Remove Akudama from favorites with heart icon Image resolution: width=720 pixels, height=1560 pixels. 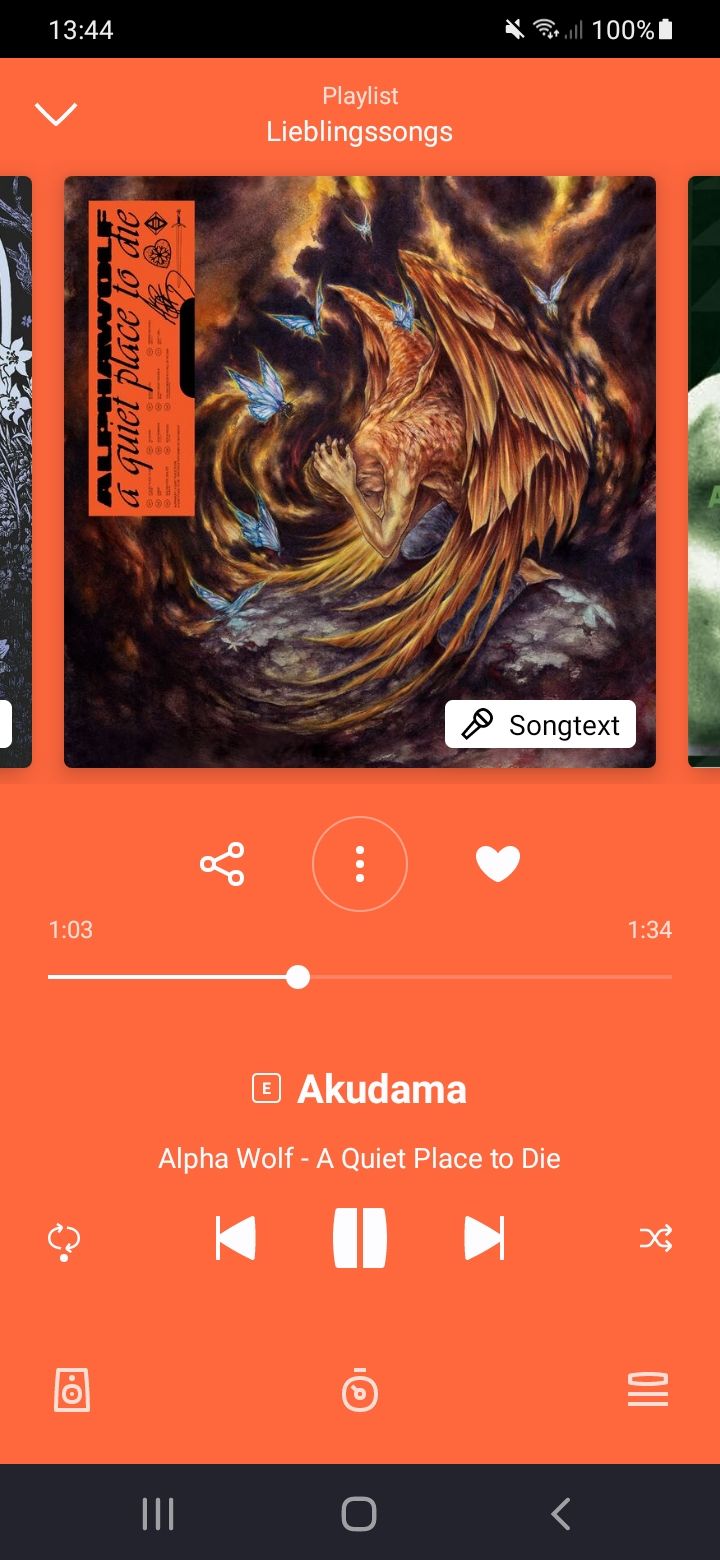point(498,864)
